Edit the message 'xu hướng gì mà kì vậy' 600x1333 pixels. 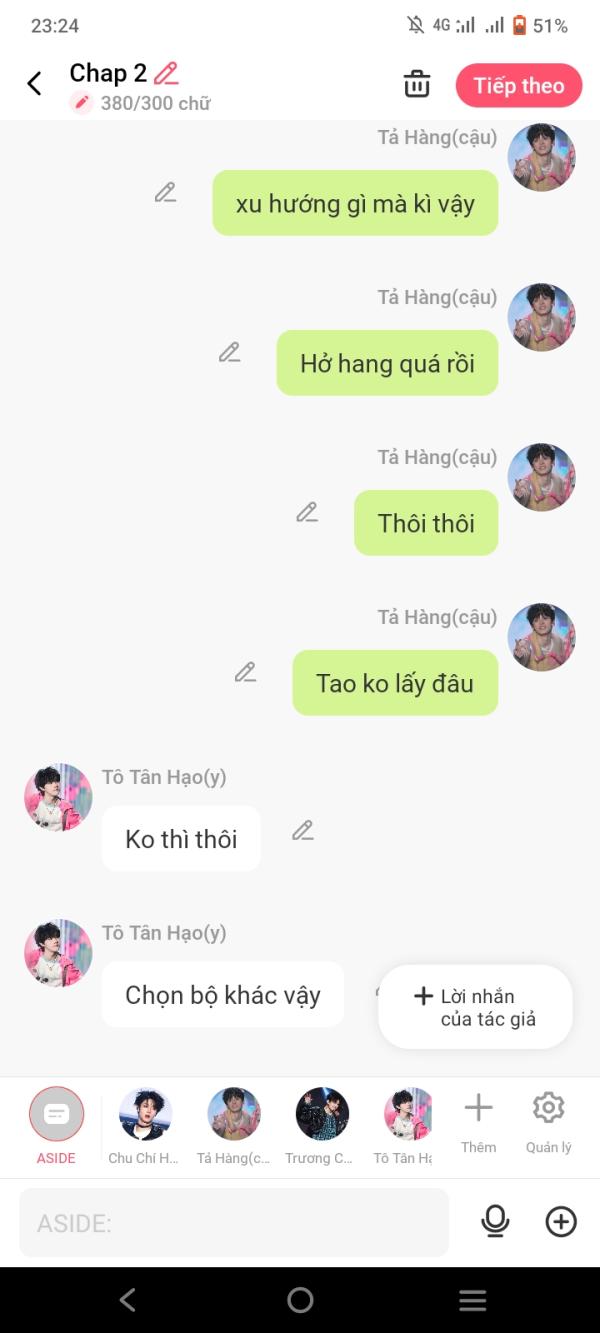coord(166,193)
